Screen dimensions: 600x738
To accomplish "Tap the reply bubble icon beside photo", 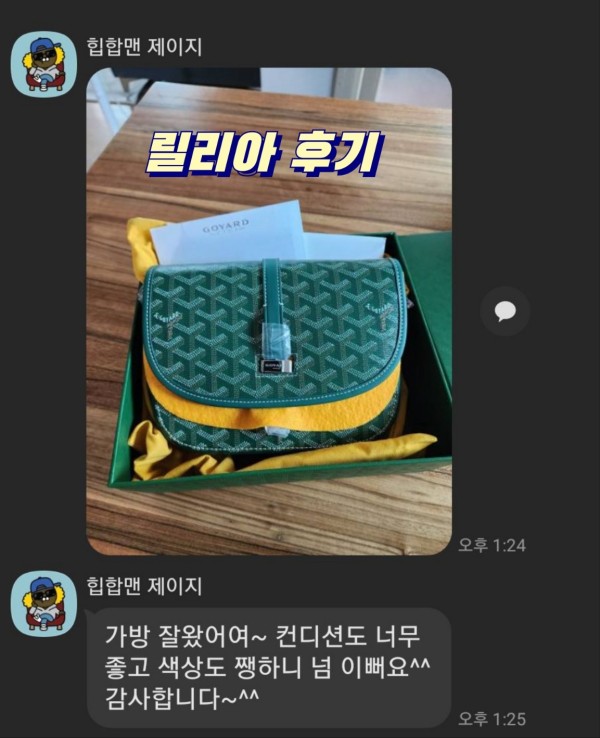I will click(505, 311).
